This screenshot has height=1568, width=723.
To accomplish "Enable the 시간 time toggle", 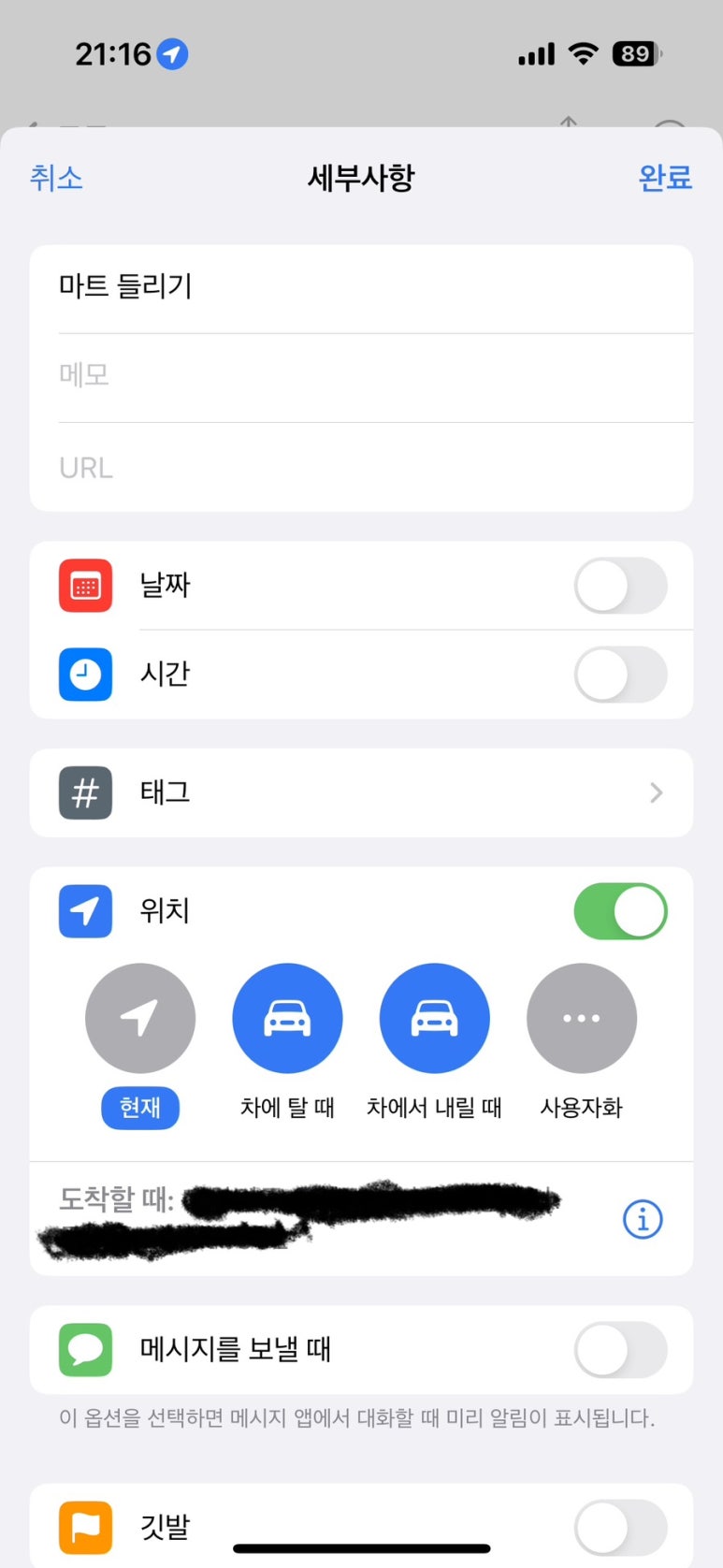I will (619, 675).
